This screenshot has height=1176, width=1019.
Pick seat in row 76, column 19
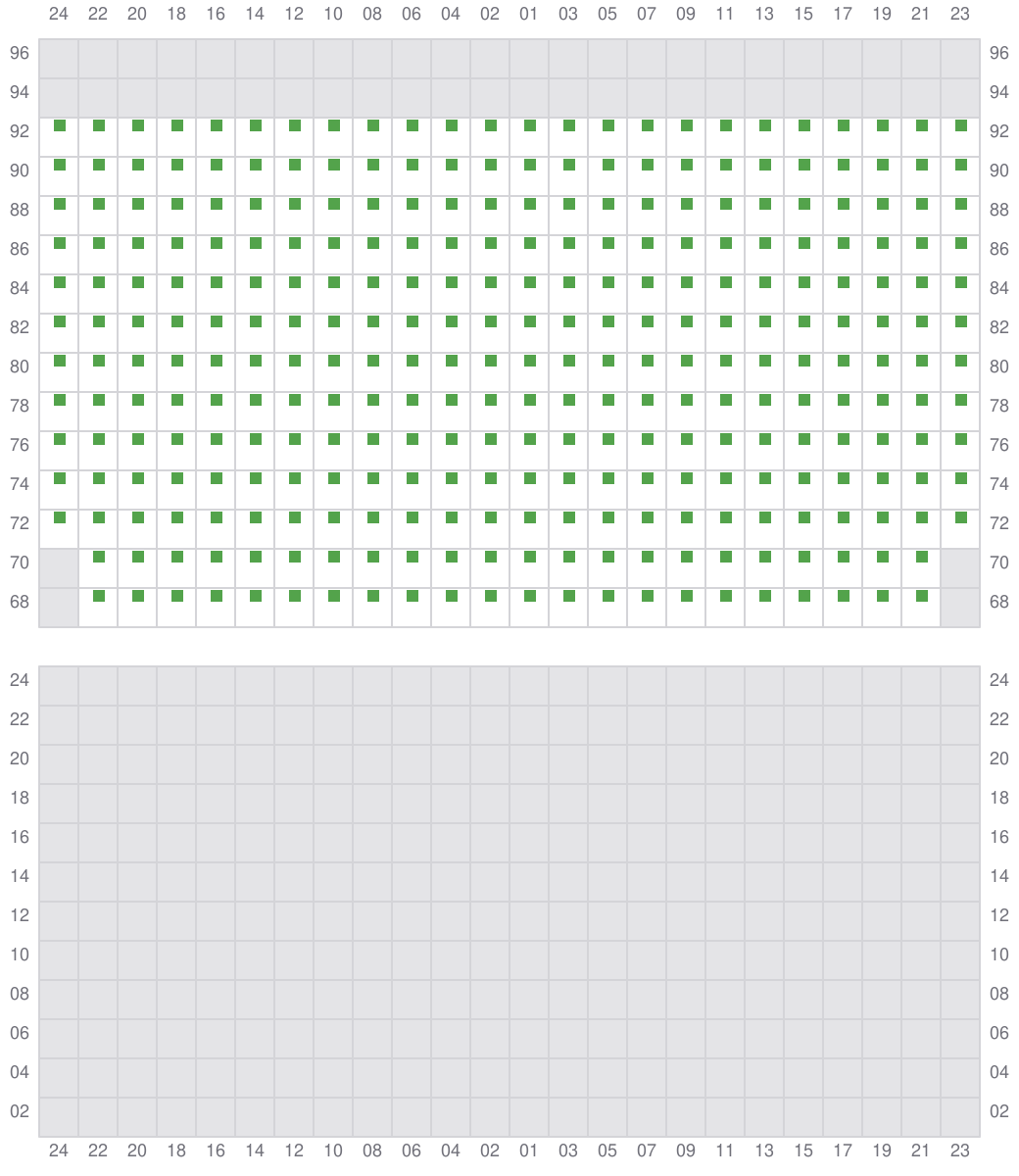pos(883,439)
